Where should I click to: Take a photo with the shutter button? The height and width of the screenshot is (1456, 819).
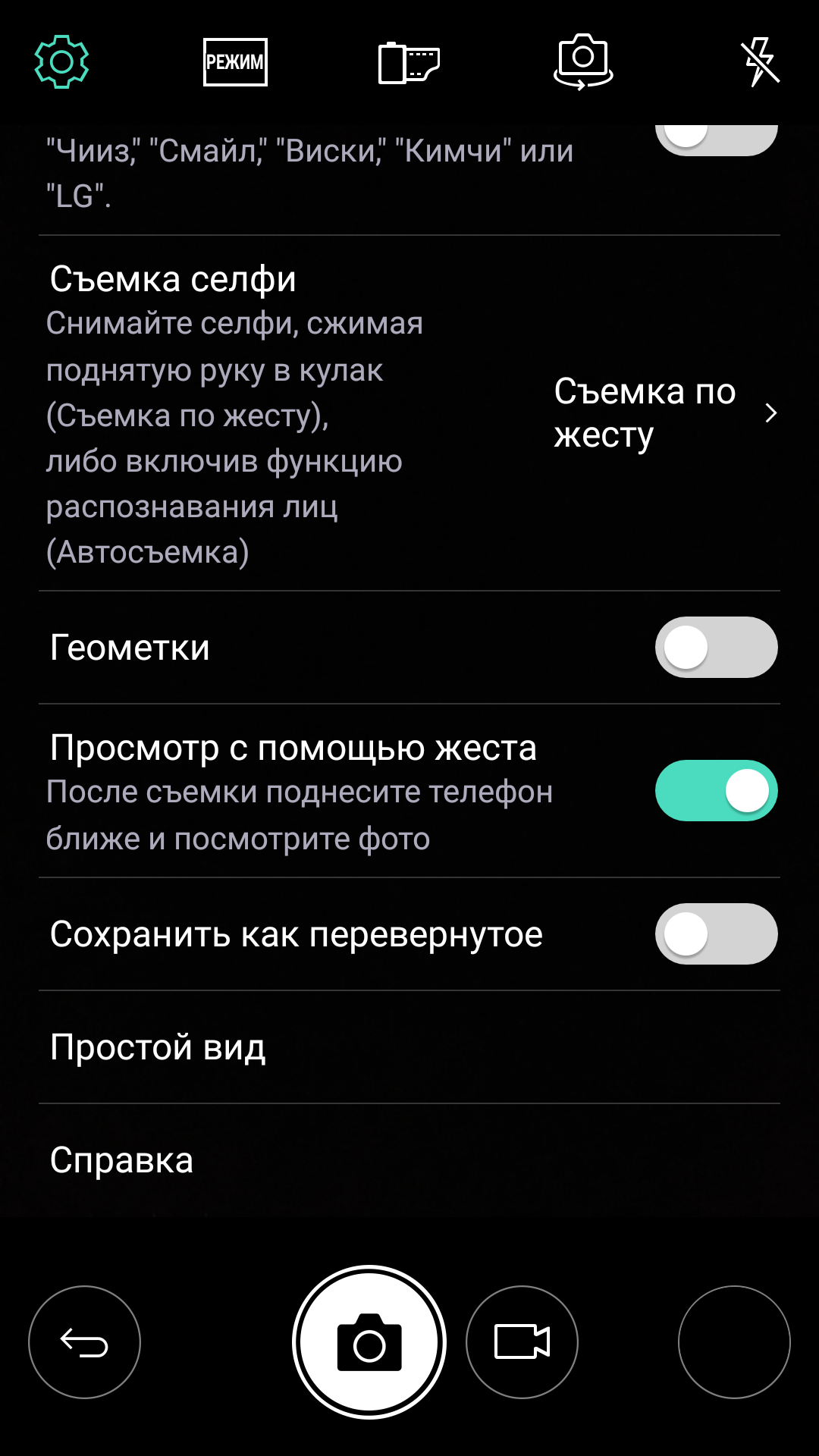369,1342
